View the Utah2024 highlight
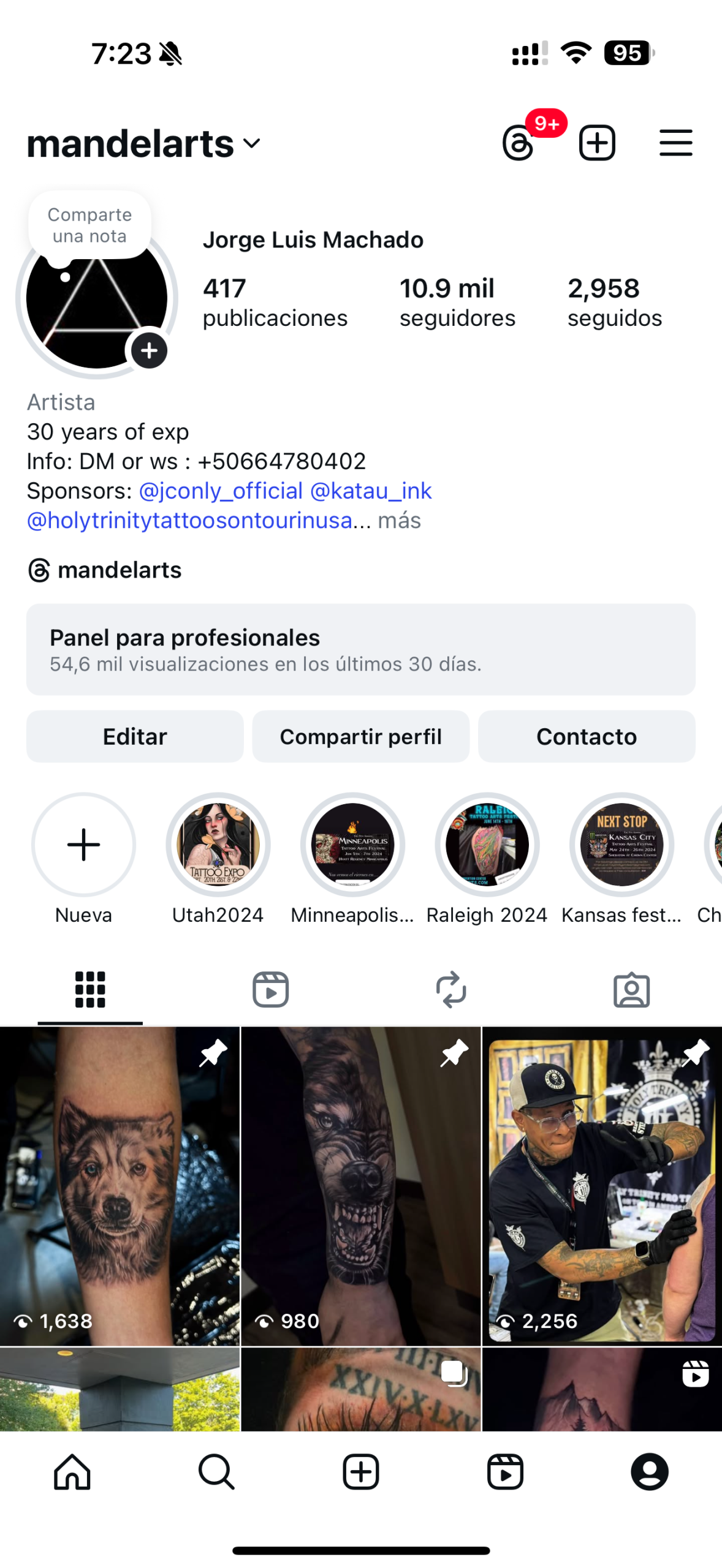 point(218,845)
